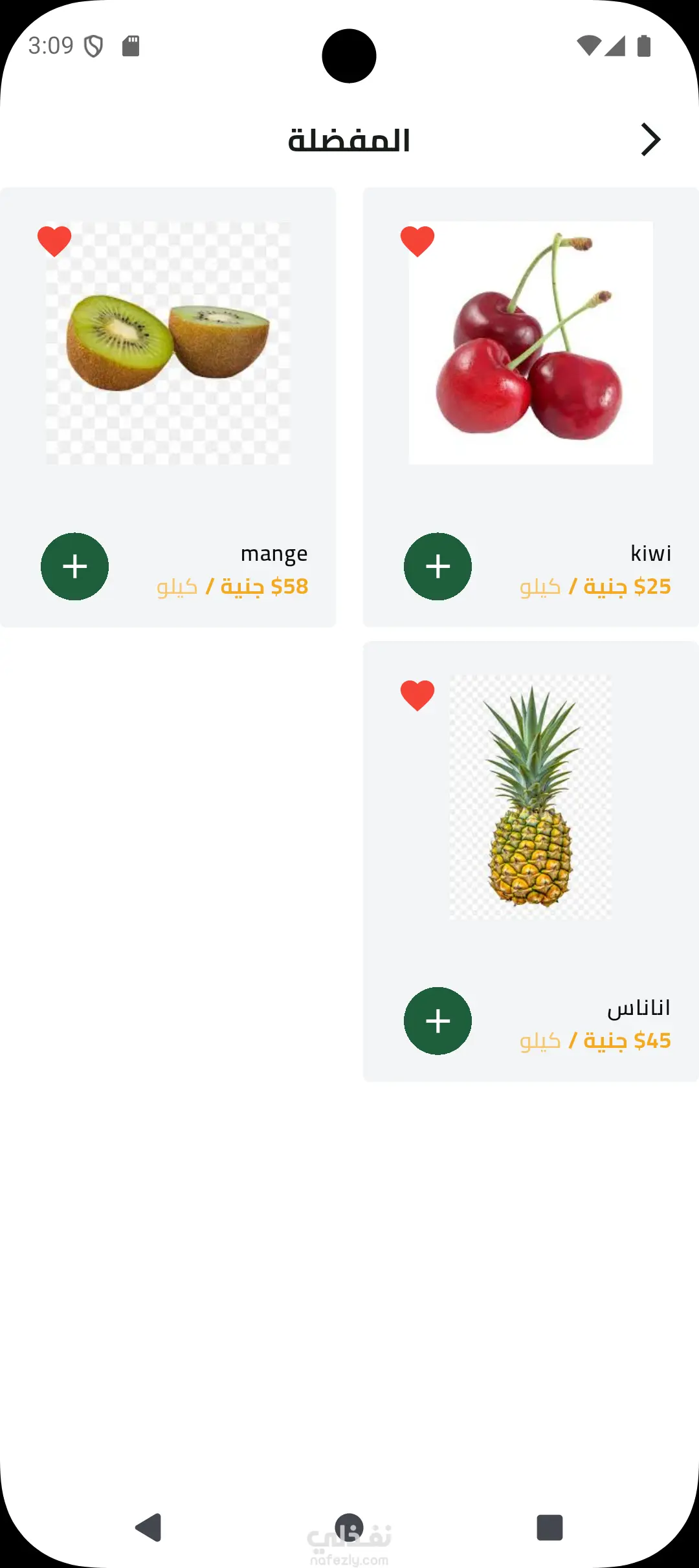Tap the system back button
The image size is (699, 1568).
149,1527
